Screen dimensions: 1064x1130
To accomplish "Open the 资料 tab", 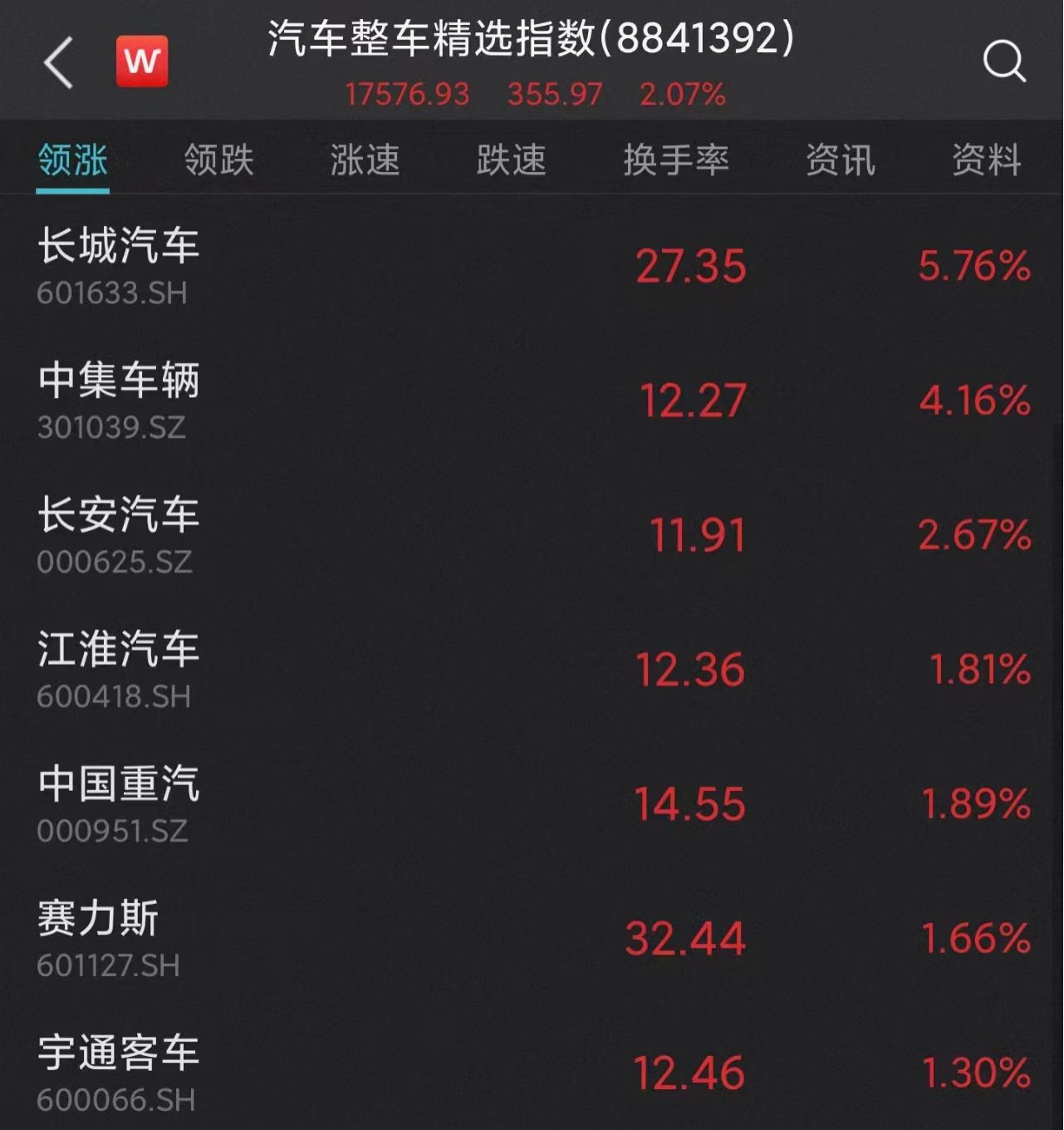I will coord(986,160).
